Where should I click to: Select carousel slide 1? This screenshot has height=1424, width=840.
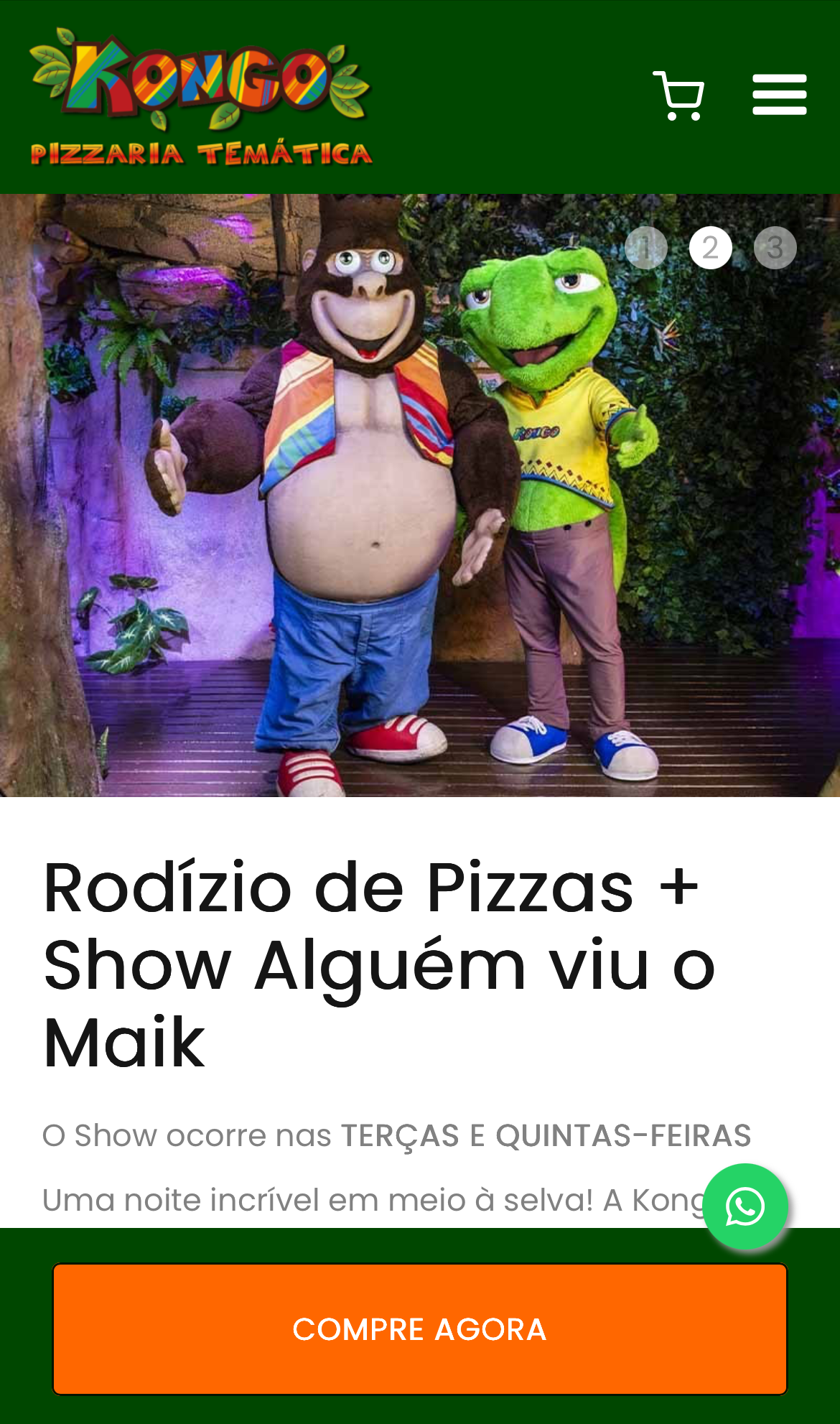(x=647, y=247)
